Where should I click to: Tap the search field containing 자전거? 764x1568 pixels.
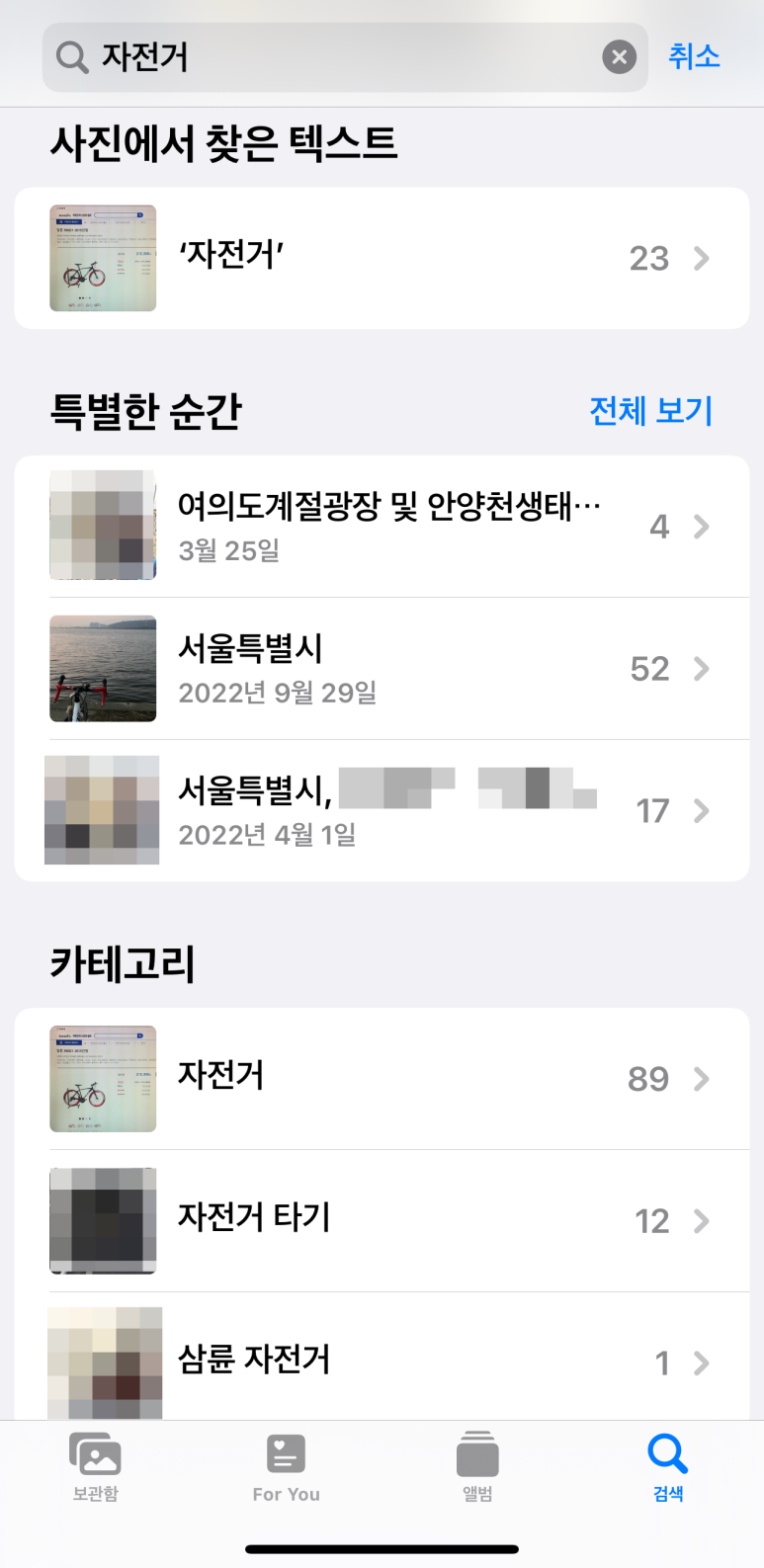click(326, 57)
